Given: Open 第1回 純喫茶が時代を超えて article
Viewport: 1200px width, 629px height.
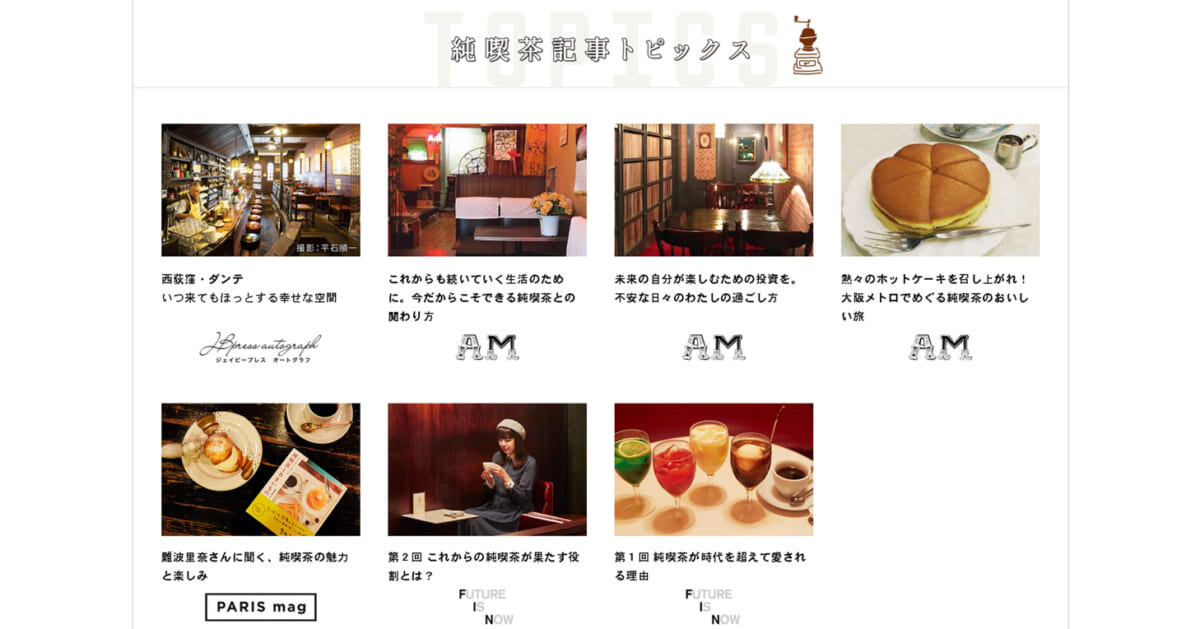Looking at the screenshot, I should [x=713, y=469].
